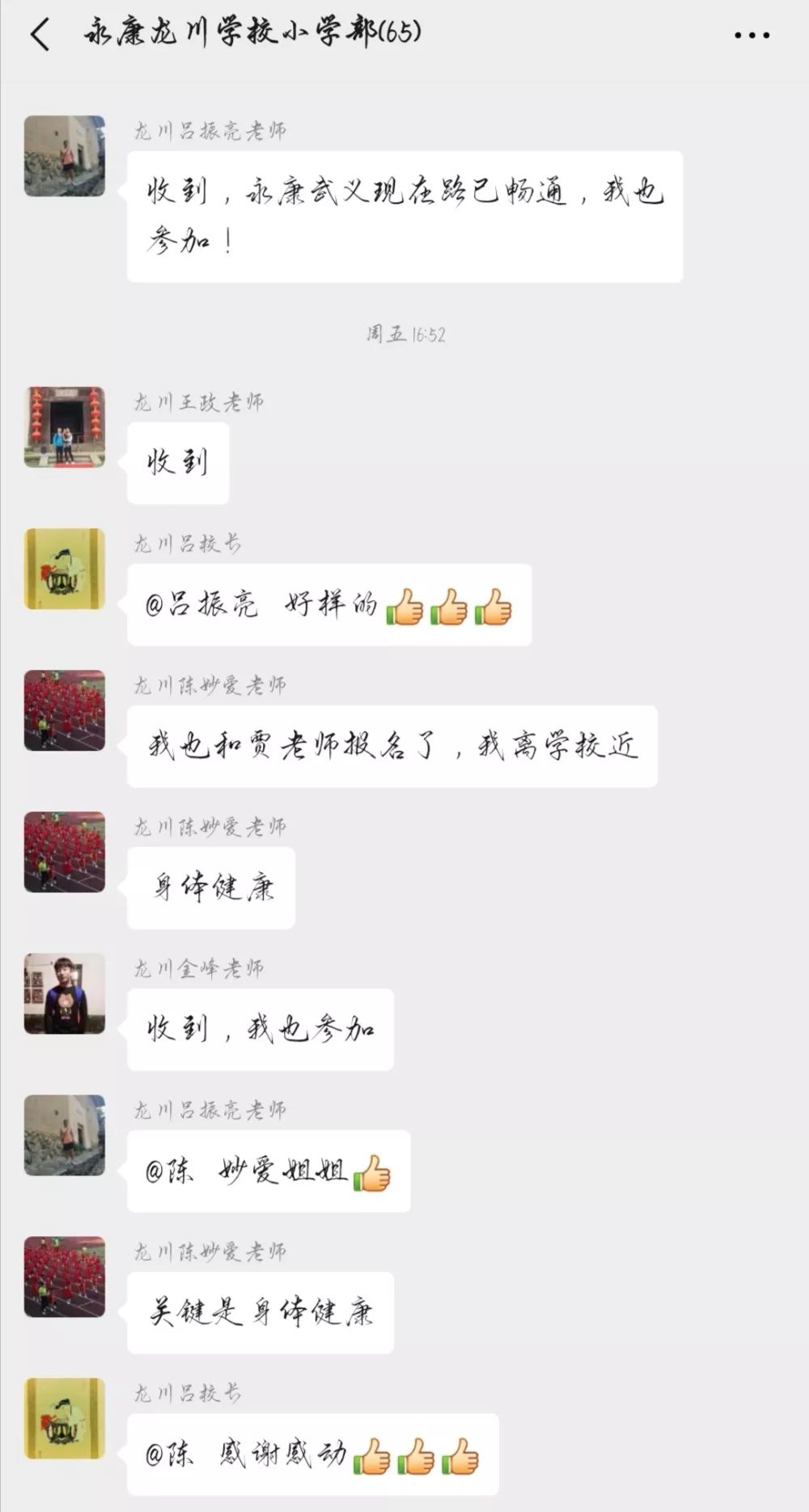The width and height of the screenshot is (809, 1512).
Task: Tap 吕振亮's avatar beside 妙爱姐姐 message
Action: tap(65, 1135)
